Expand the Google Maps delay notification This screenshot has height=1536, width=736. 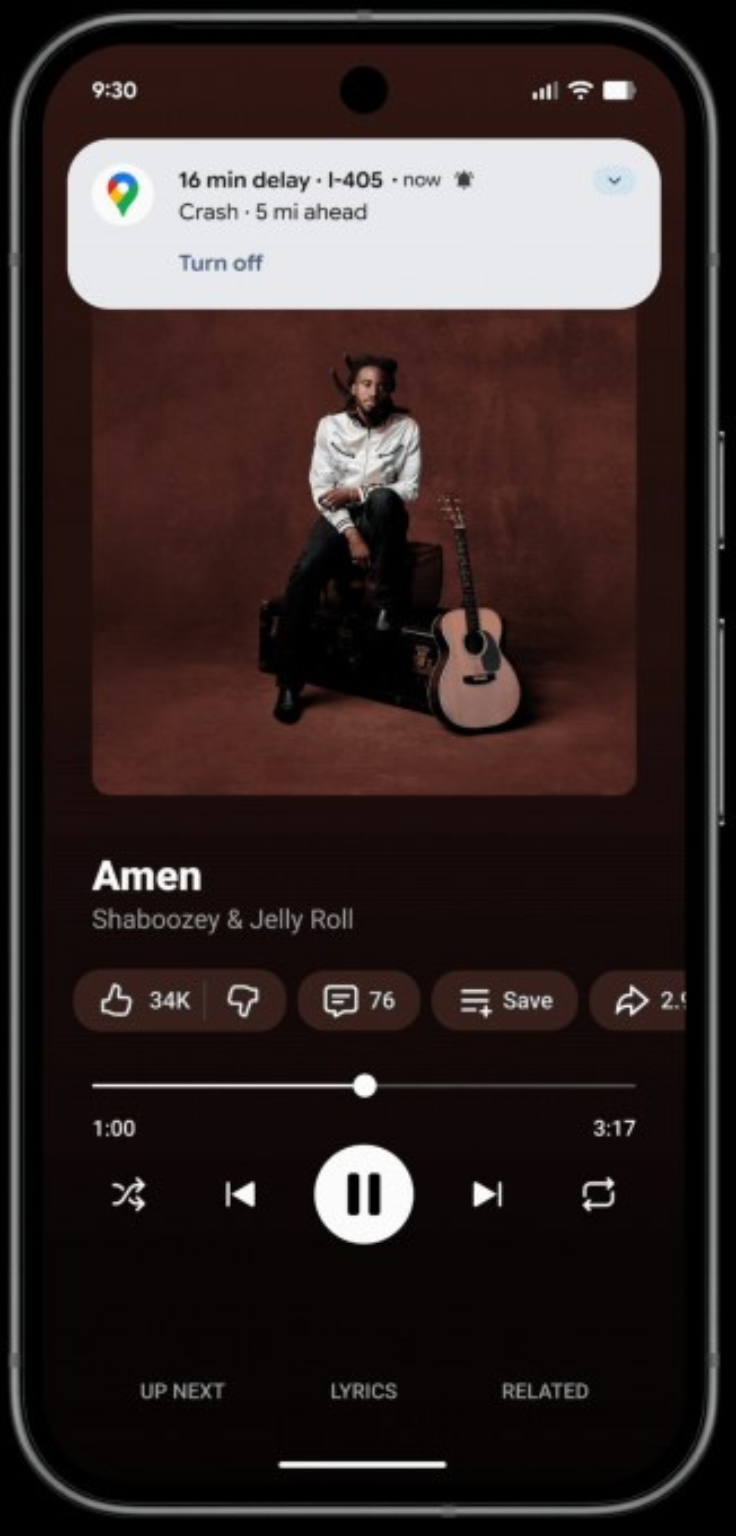[614, 181]
